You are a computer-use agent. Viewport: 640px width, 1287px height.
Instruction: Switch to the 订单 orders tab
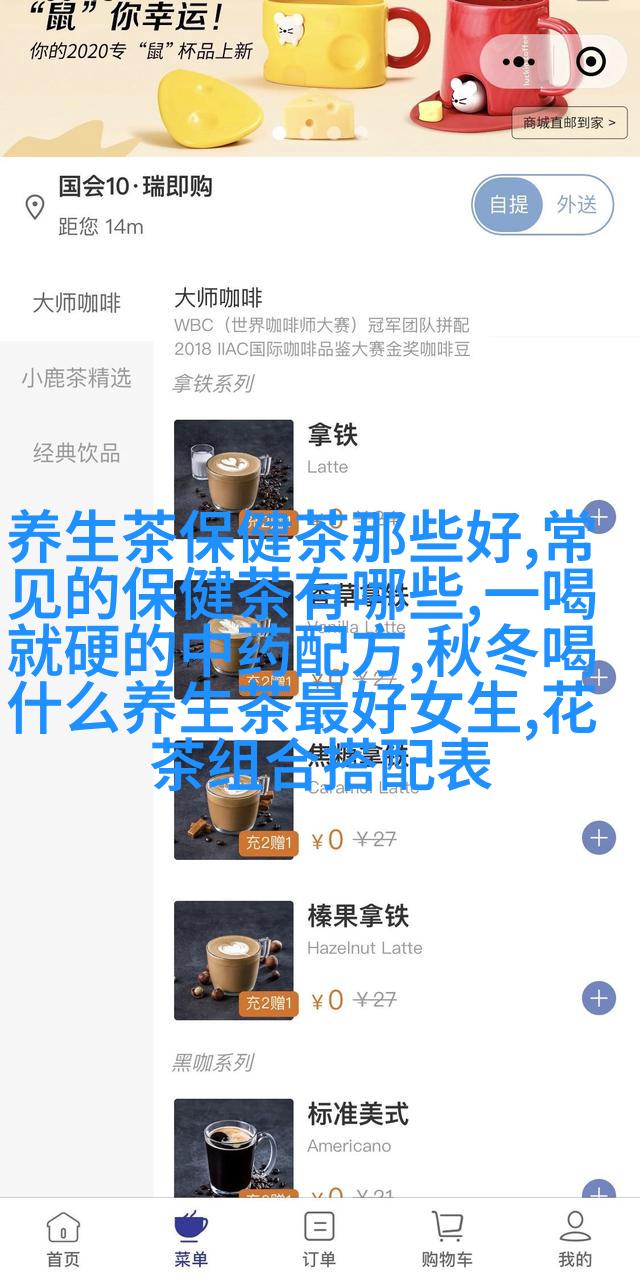click(319, 1238)
